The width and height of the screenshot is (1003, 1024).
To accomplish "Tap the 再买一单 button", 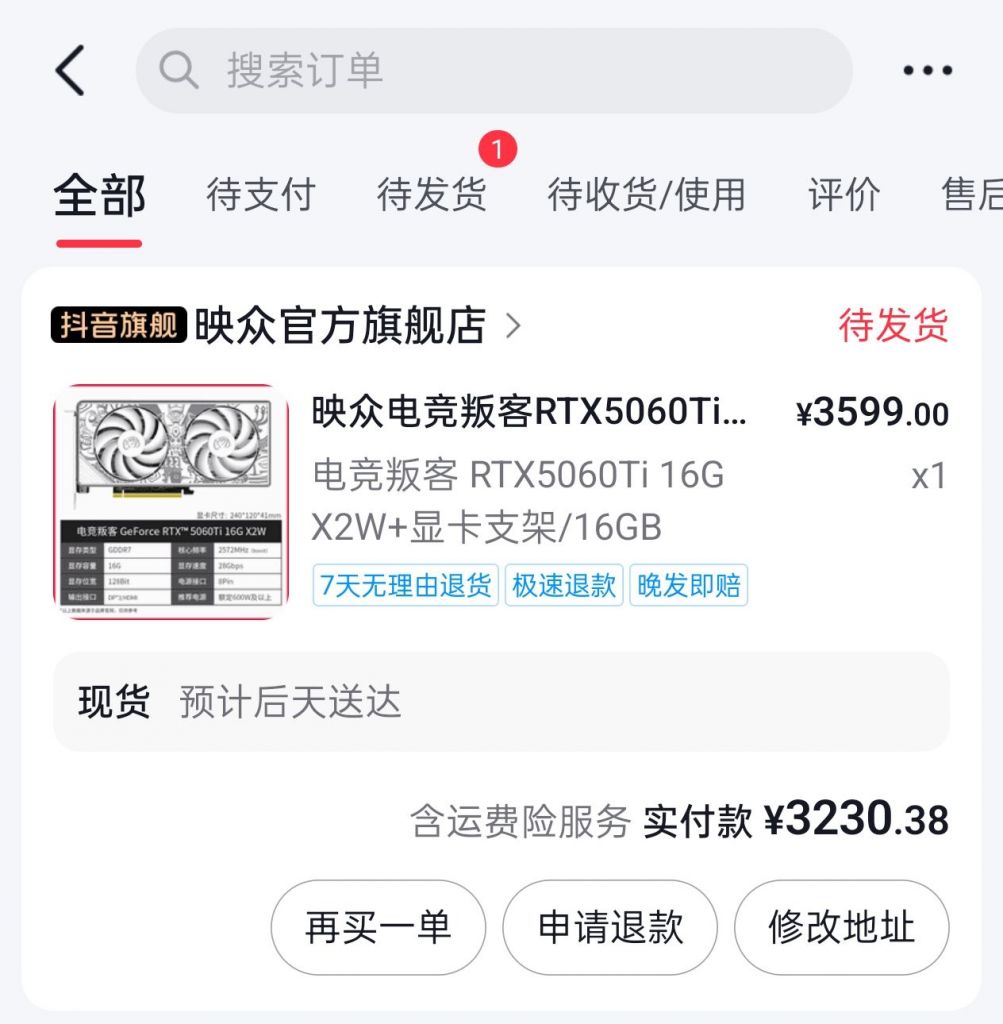I will pos(377,927).
